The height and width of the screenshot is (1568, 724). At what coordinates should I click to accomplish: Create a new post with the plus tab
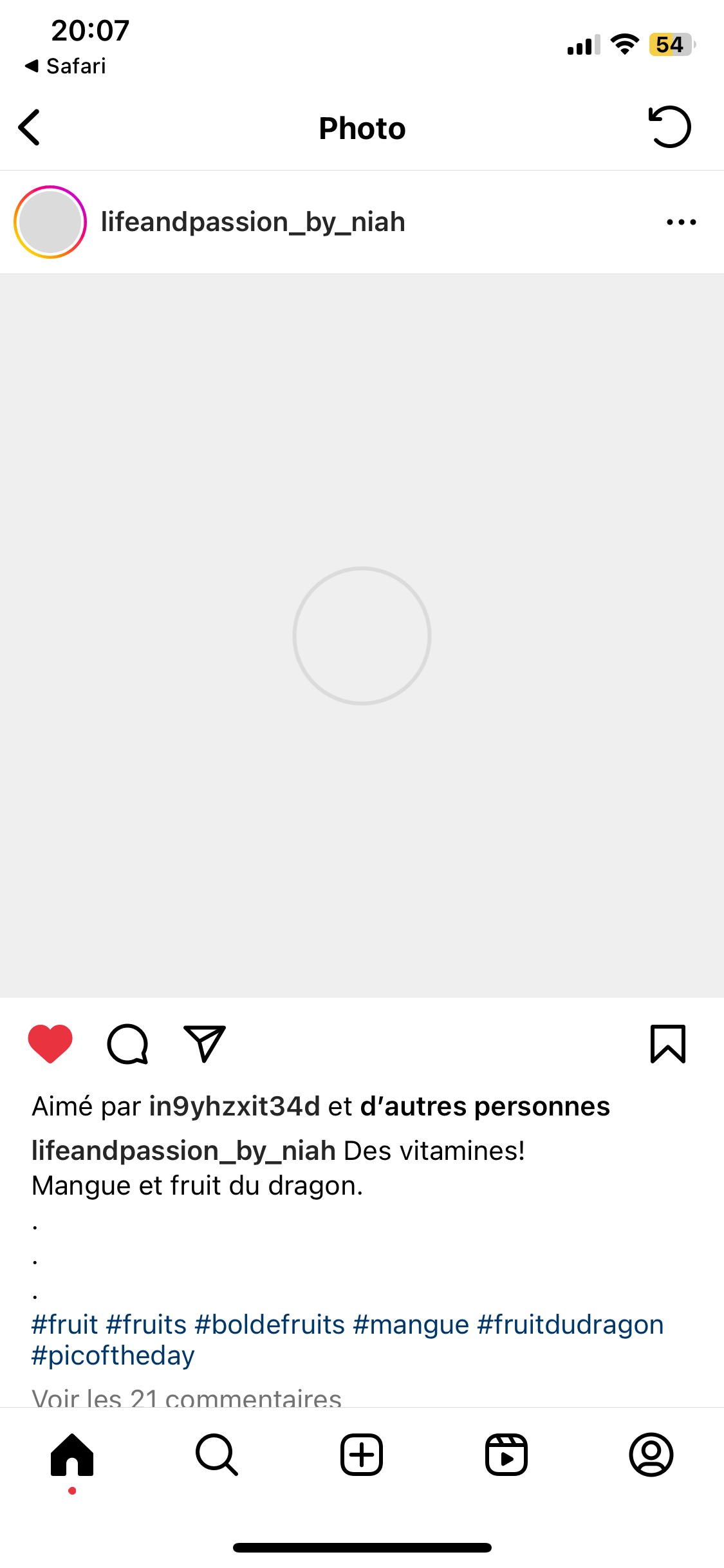click(x=362, y=1455)
